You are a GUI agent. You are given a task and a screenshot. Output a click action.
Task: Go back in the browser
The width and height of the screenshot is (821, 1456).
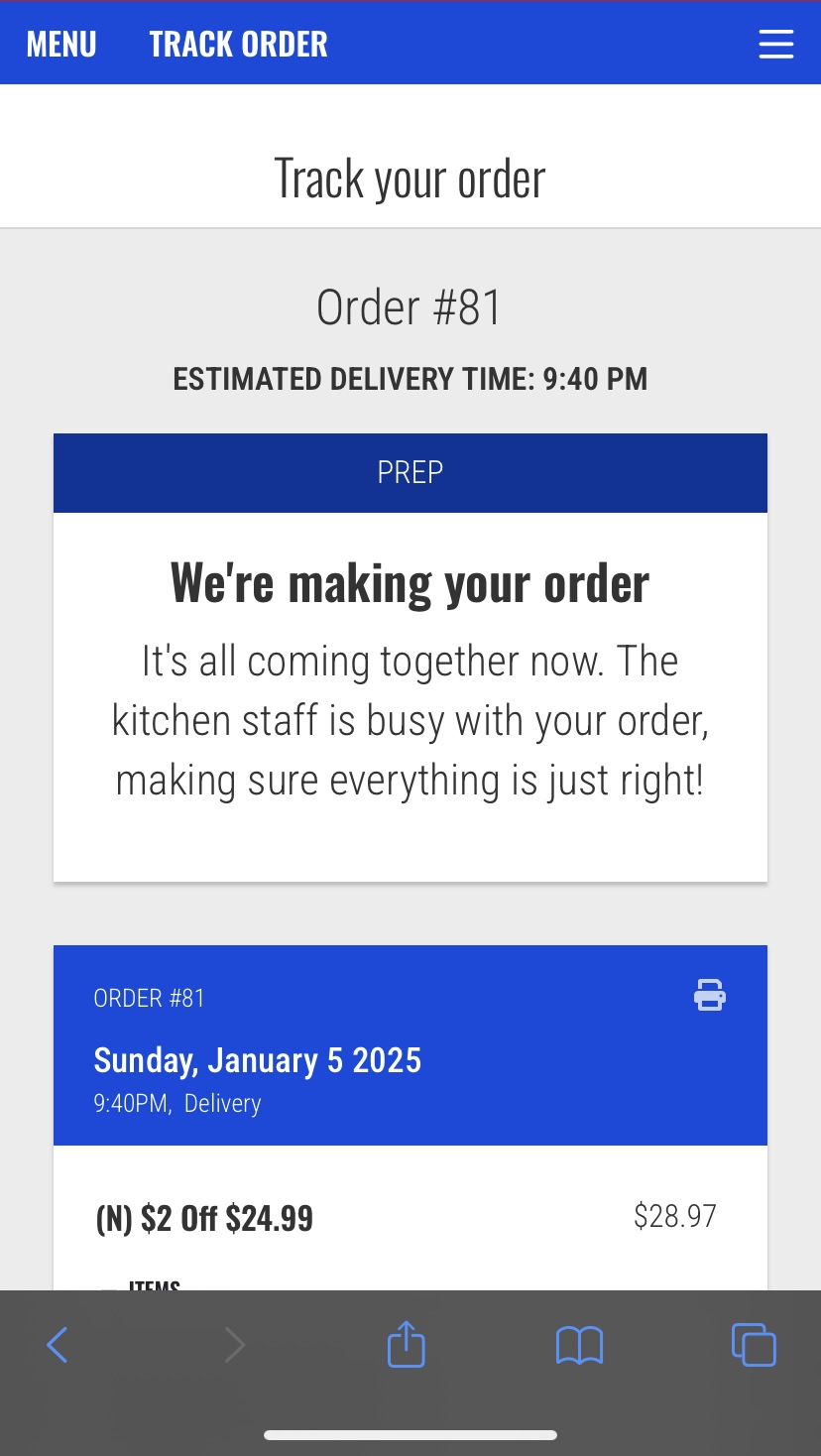(x=58, y=1345)
